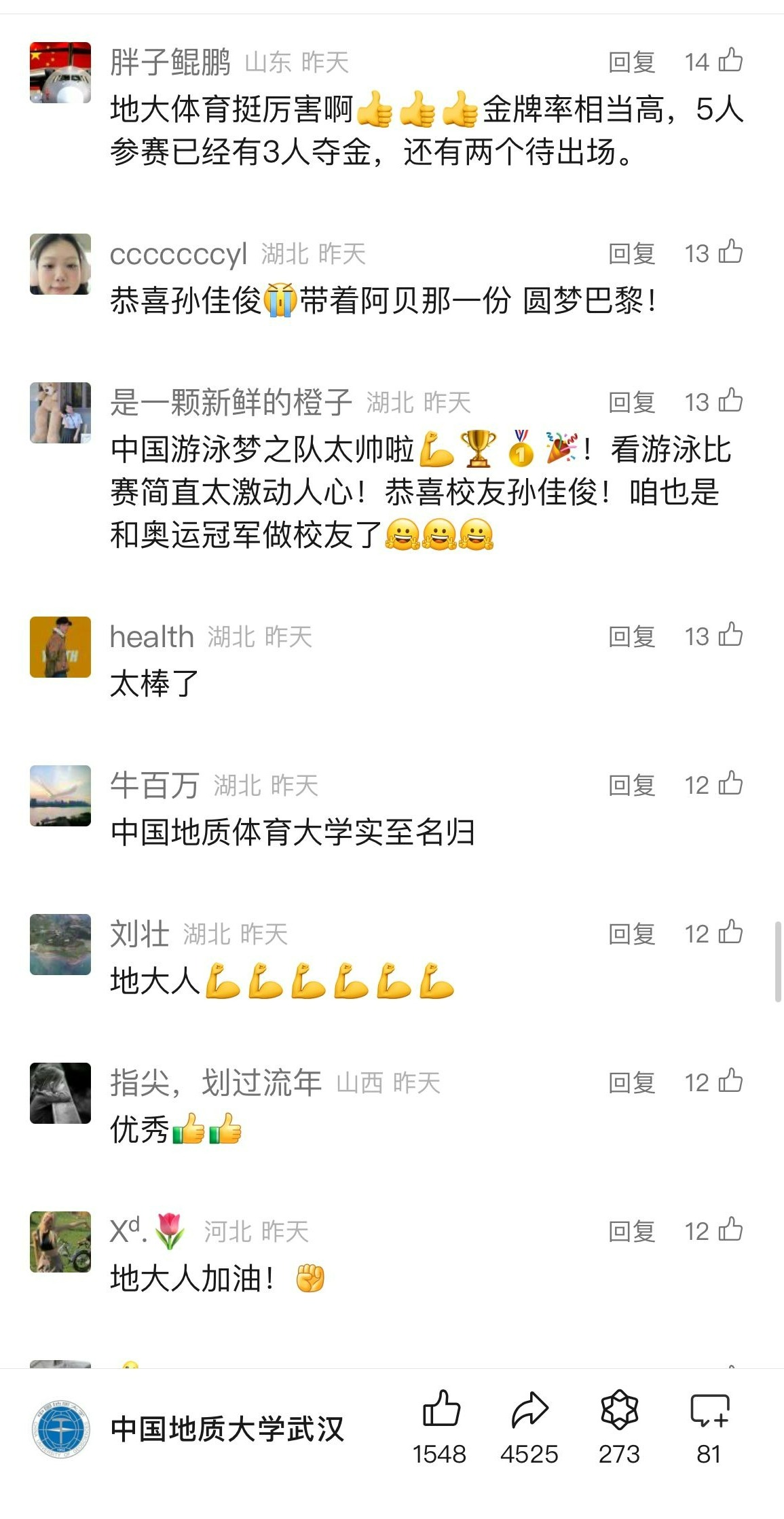Reply to 胖子鲲鹏's comment
The width and height of the screenshot is (784, 1519).
(631, 62)
